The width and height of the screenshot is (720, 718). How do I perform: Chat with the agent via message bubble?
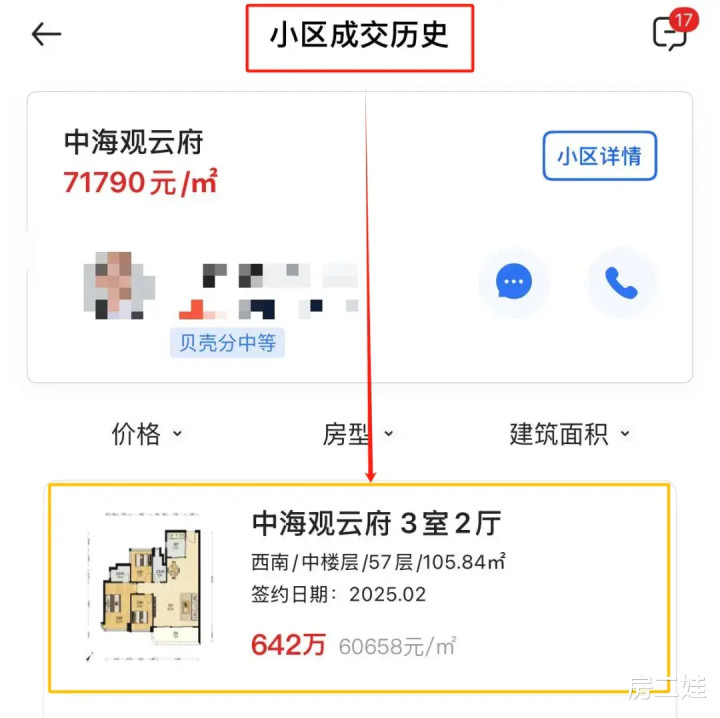[x=514, y=281]
